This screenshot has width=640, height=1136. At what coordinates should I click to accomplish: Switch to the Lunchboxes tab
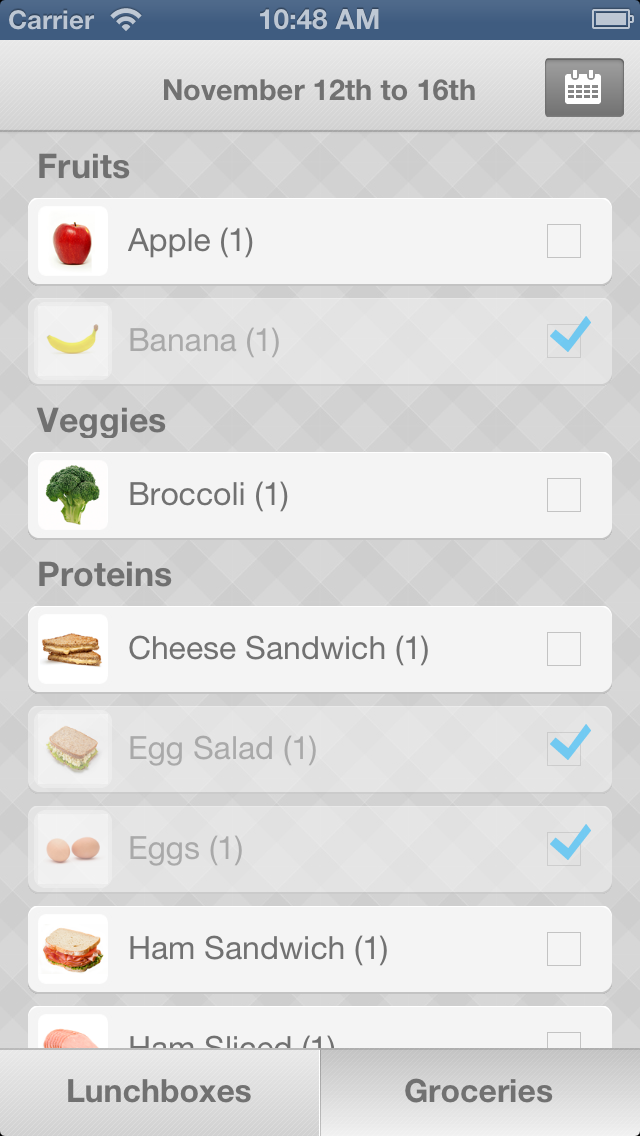(x=159, y=1092)
